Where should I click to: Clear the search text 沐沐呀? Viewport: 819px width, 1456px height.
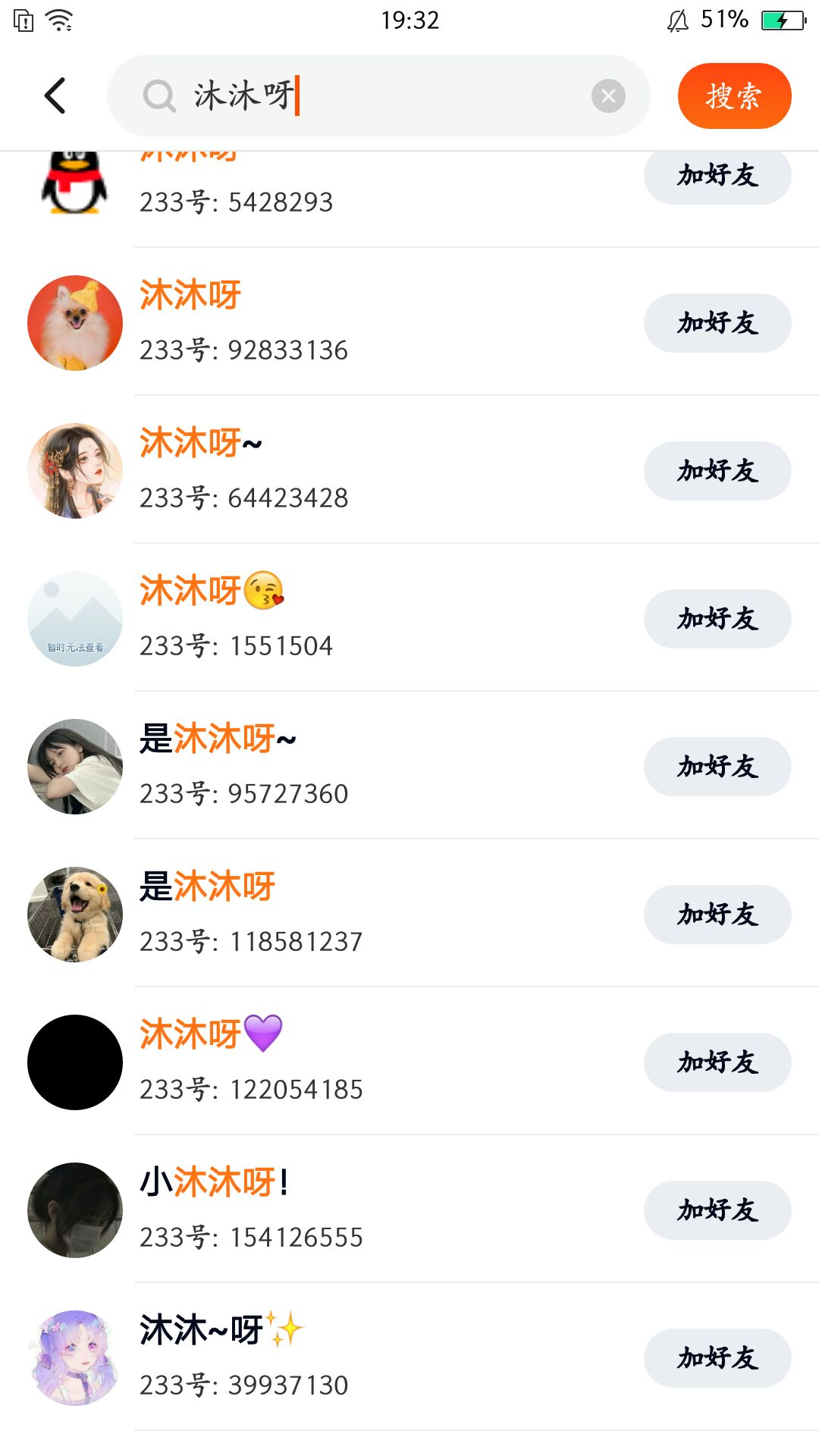coord(607,96)
